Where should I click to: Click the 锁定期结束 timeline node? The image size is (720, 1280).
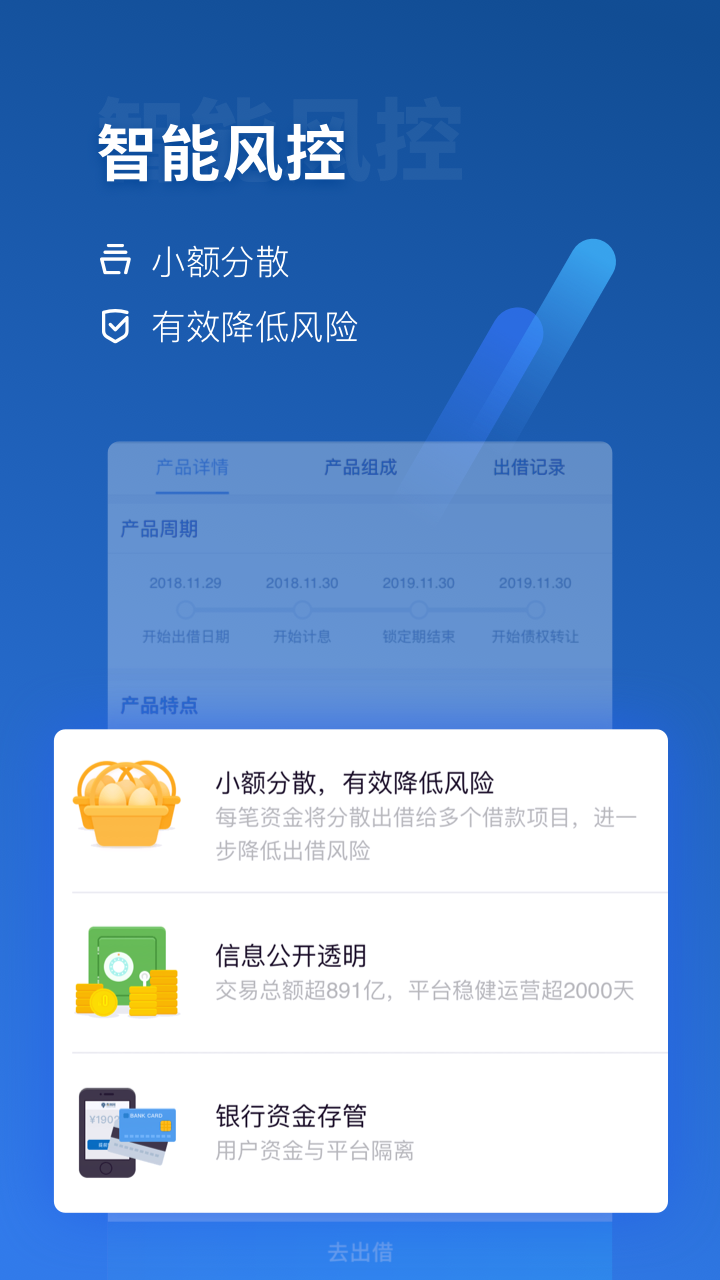pos(416,607)
